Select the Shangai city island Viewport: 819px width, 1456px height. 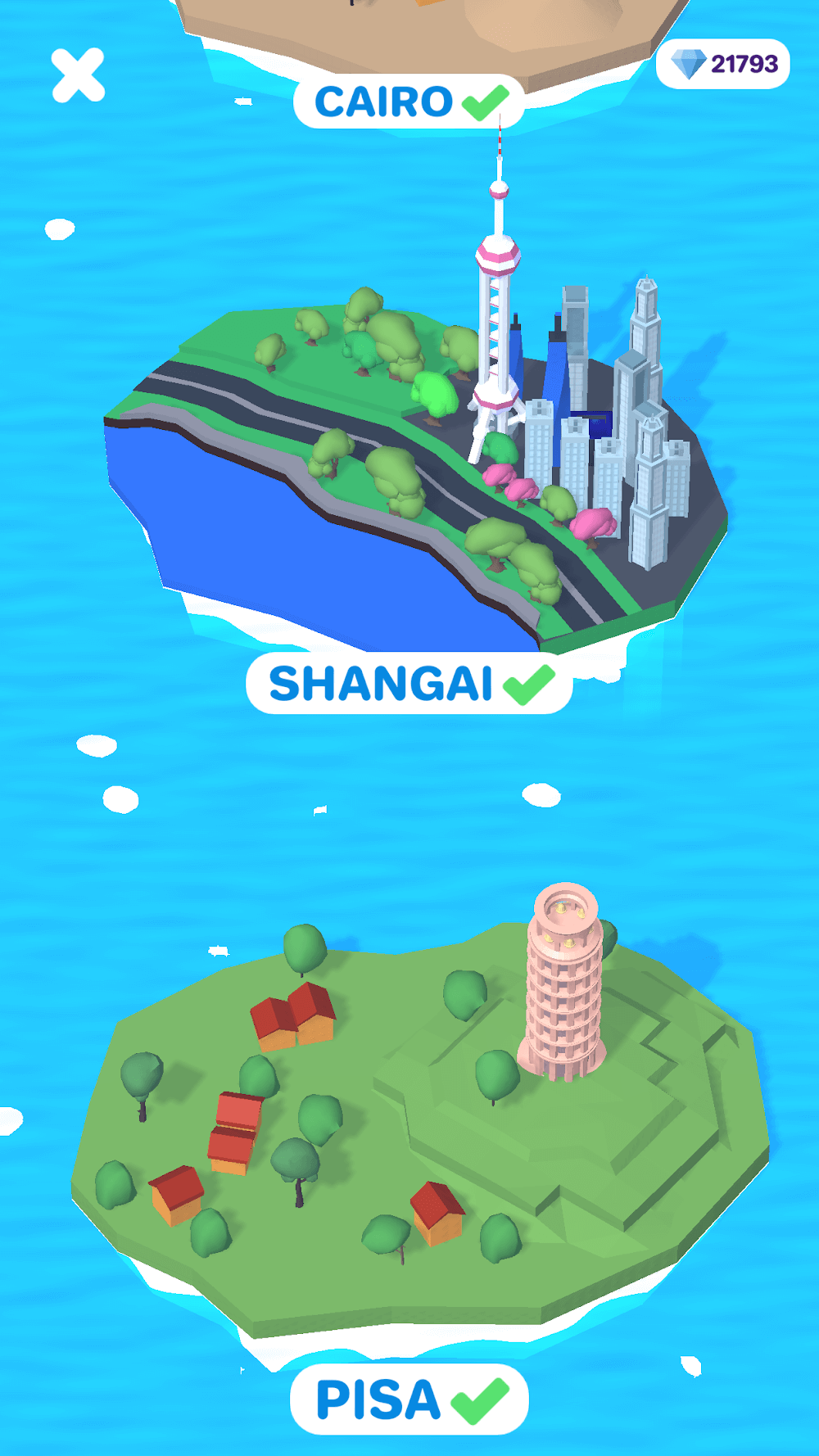(x=418, y=459)
